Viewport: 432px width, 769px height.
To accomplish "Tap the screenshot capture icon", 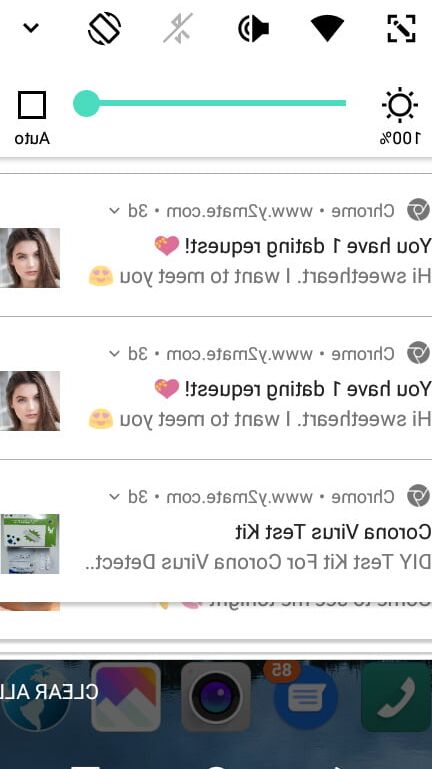I will (402, 28).
